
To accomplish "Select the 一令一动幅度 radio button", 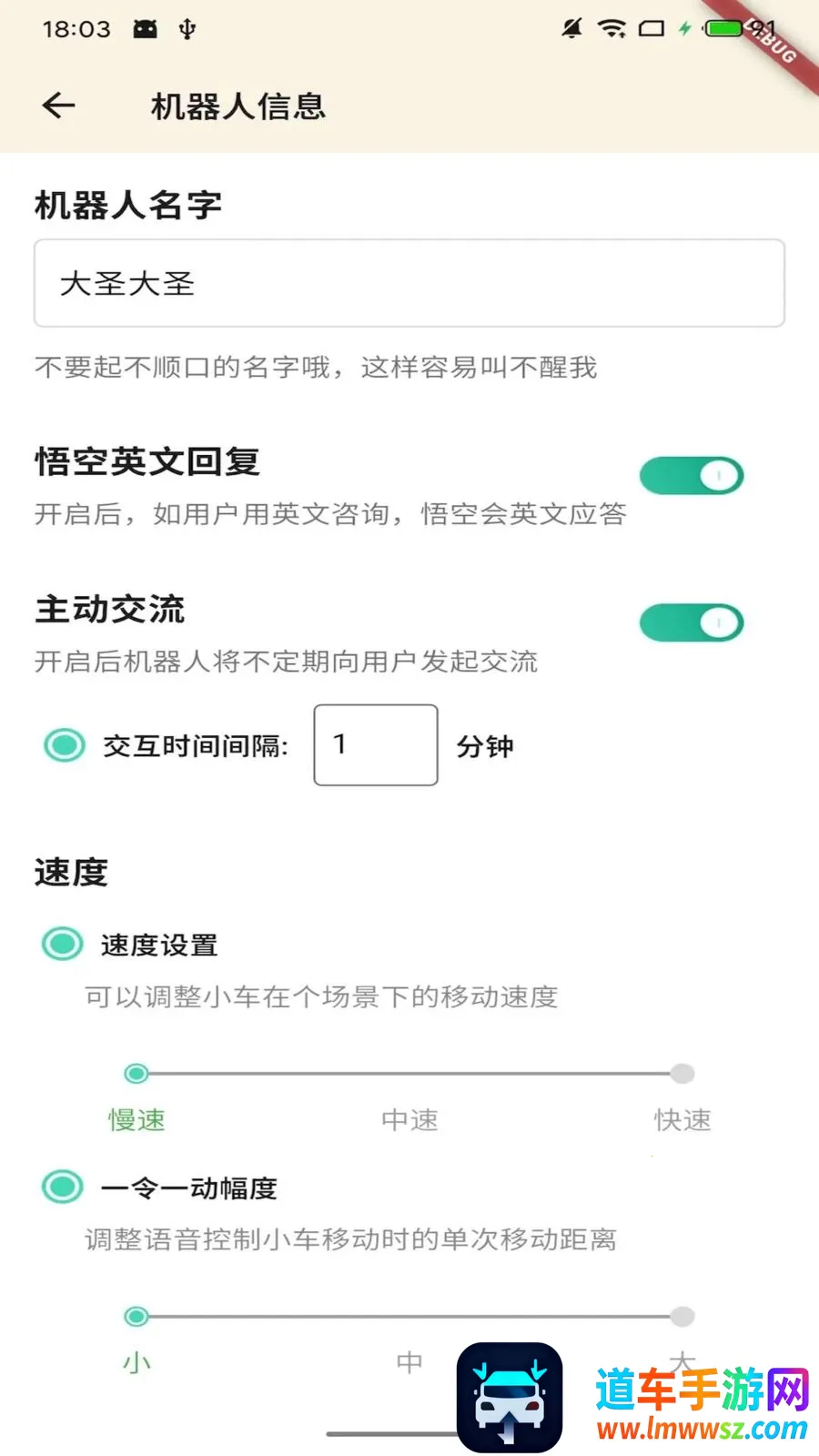I will (63, 1187).
